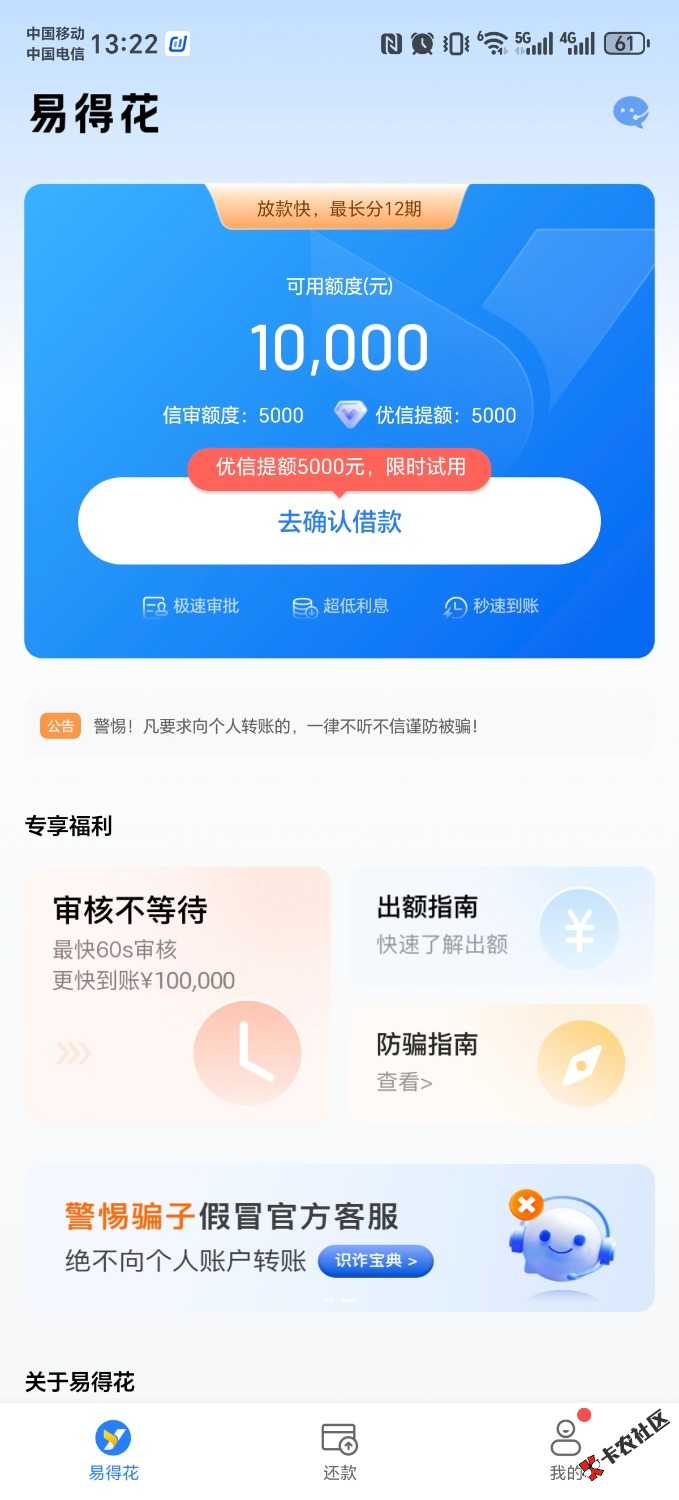The image size is (679, 1500).
Task: Tap the 去确认借款 button
Action: tap(339, 522)
